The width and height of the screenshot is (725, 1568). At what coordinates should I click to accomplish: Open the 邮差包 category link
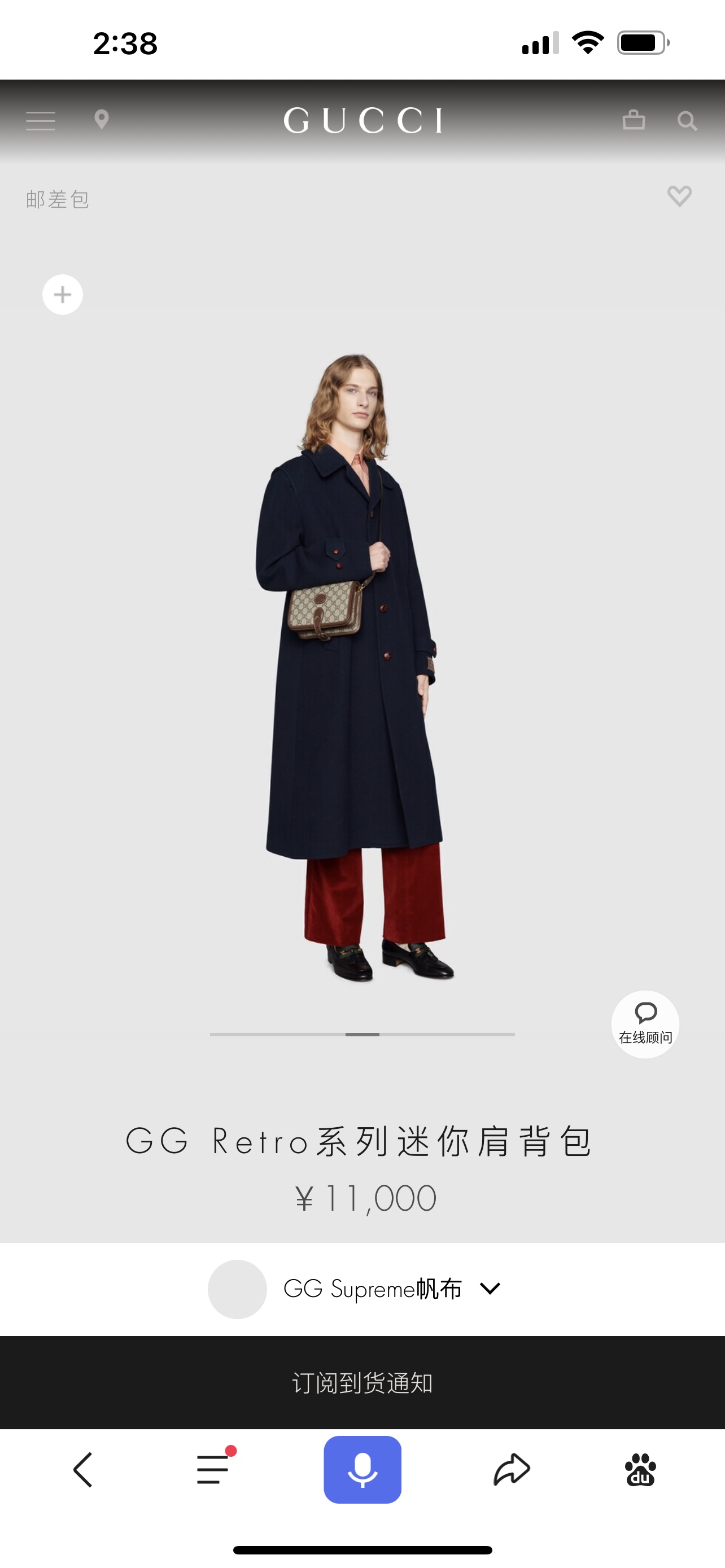click(57, 199)
